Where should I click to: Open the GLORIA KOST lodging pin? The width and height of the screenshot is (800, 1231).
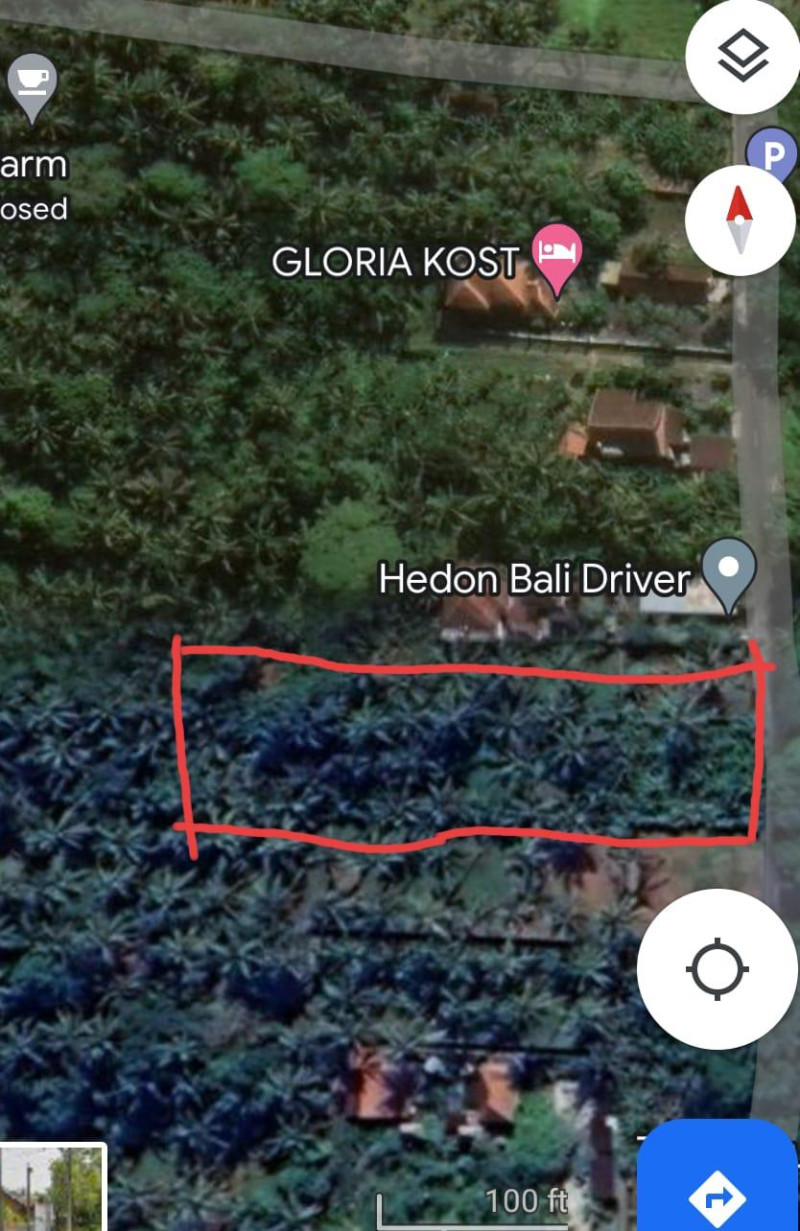click(558, 256)
